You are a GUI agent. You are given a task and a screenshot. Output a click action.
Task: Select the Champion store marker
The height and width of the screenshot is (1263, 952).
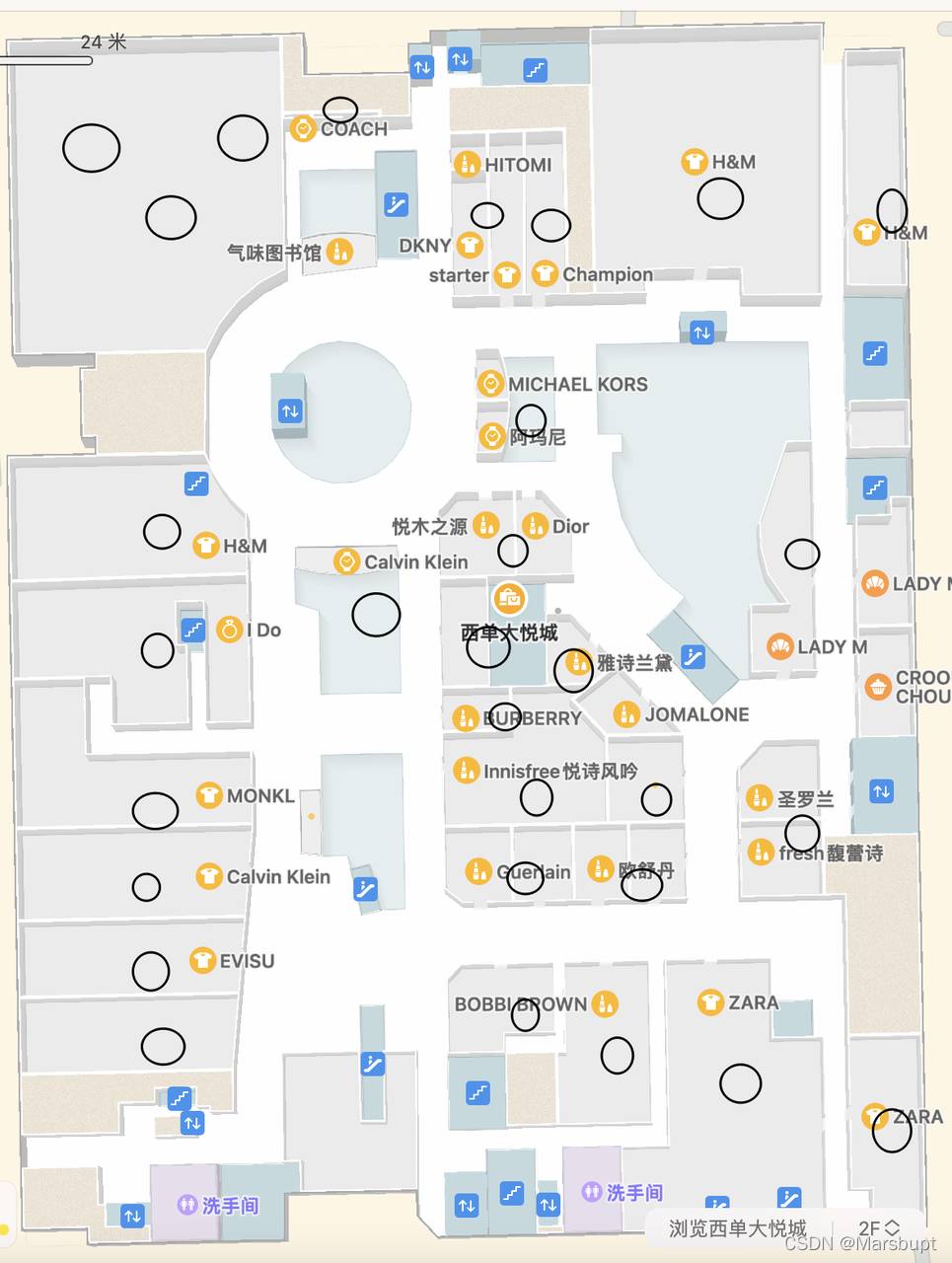546,273
